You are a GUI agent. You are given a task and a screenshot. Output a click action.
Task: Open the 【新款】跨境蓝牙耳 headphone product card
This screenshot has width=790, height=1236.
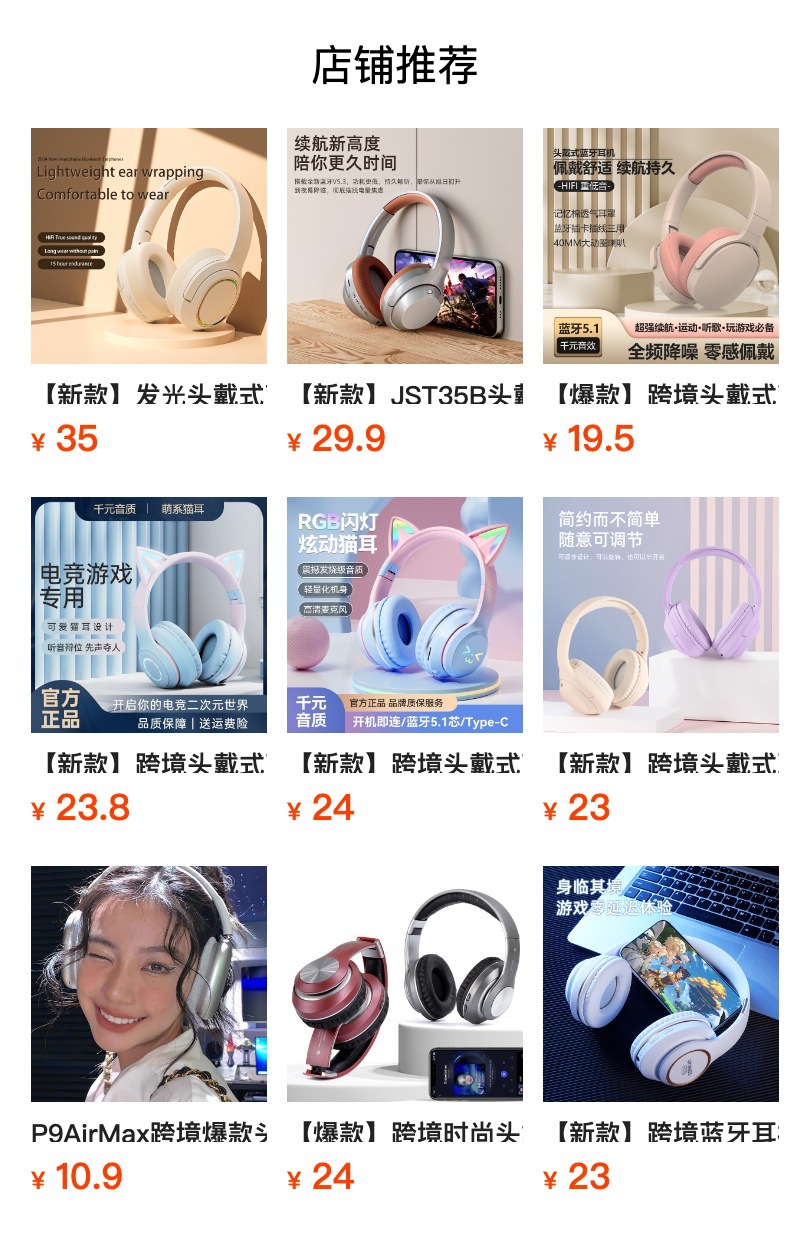point(660,983)
